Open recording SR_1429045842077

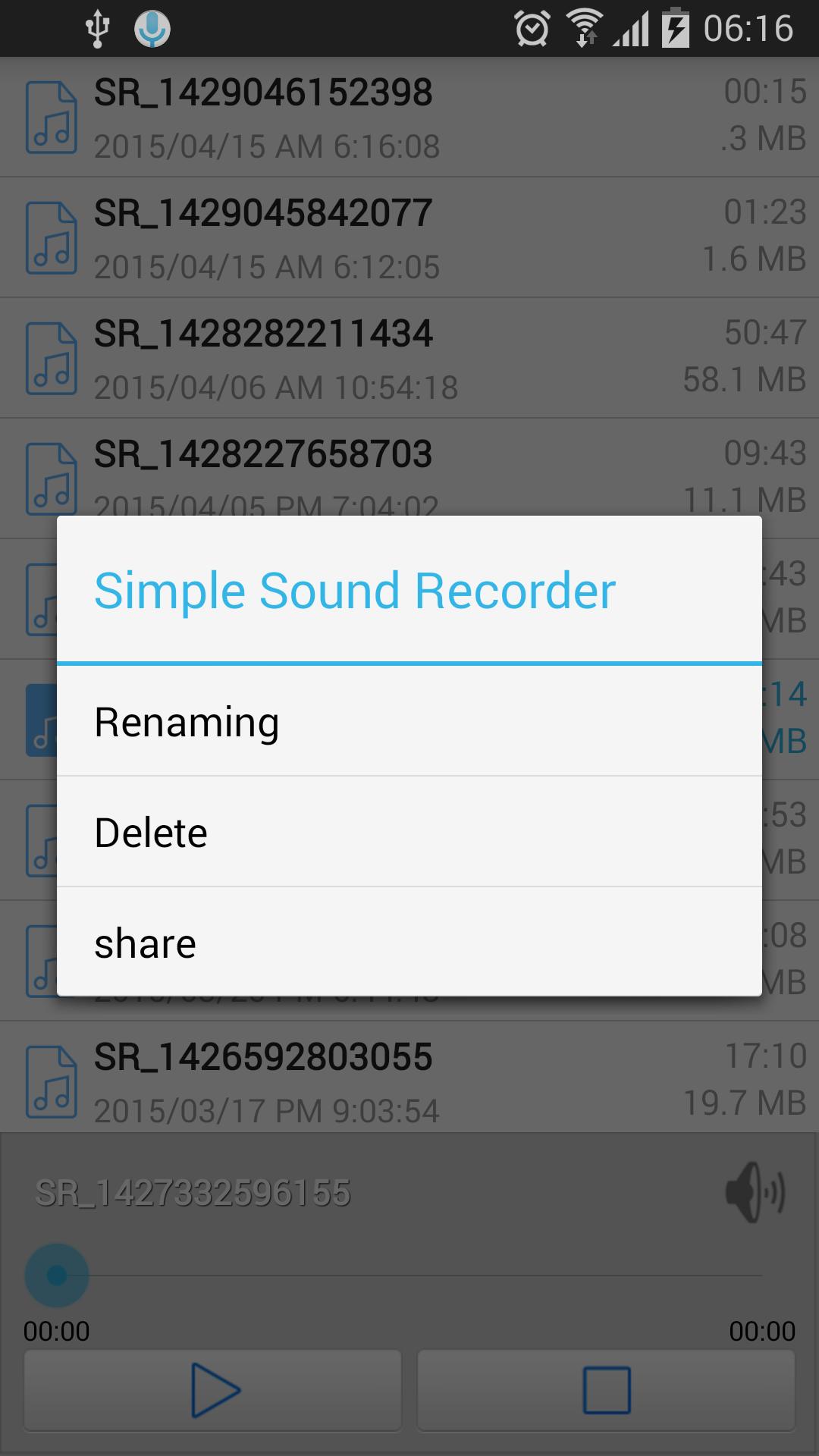(x=409, y=238)
